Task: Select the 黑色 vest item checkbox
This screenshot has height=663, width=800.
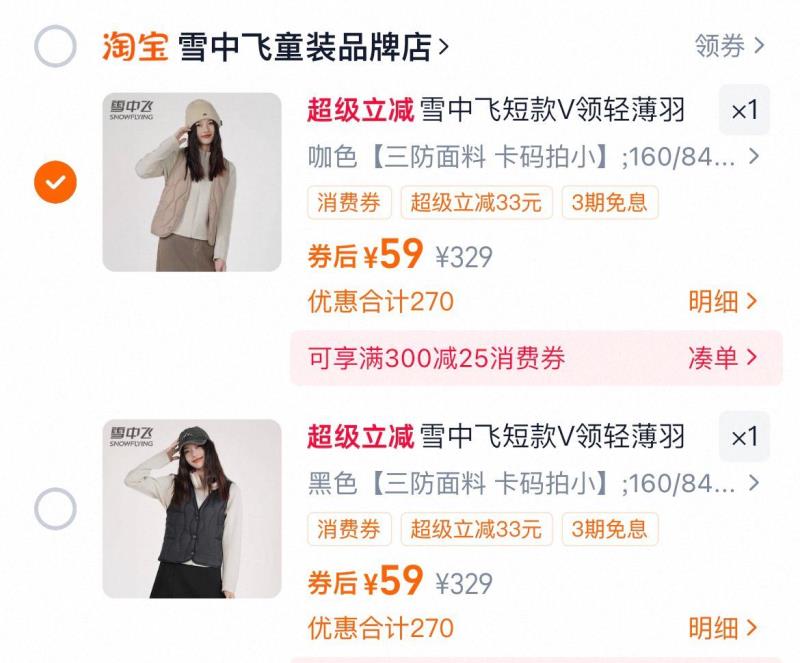Action: point(55,509)
